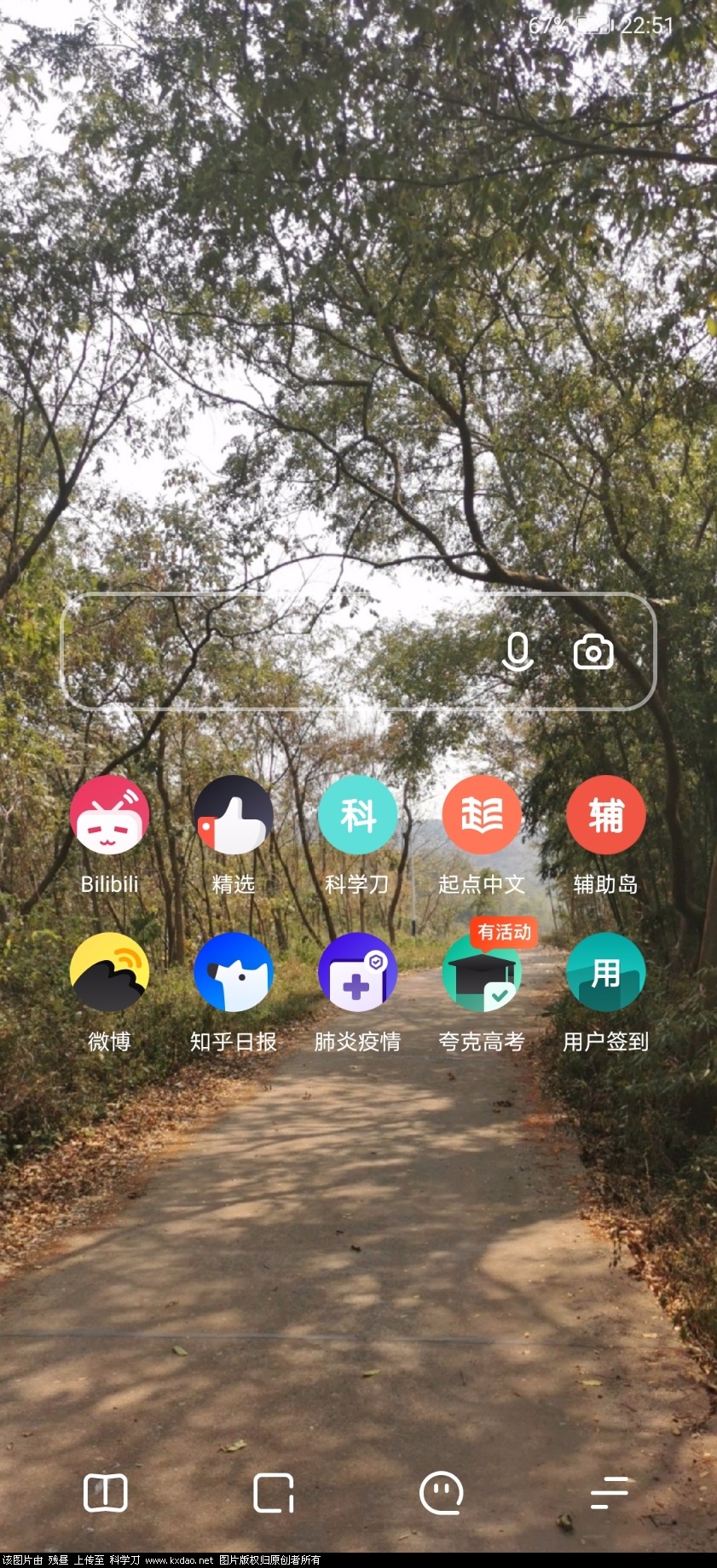Open the 精选 shortcut
This screenshot has height=1568, width=717.
[x=234, y=815]
